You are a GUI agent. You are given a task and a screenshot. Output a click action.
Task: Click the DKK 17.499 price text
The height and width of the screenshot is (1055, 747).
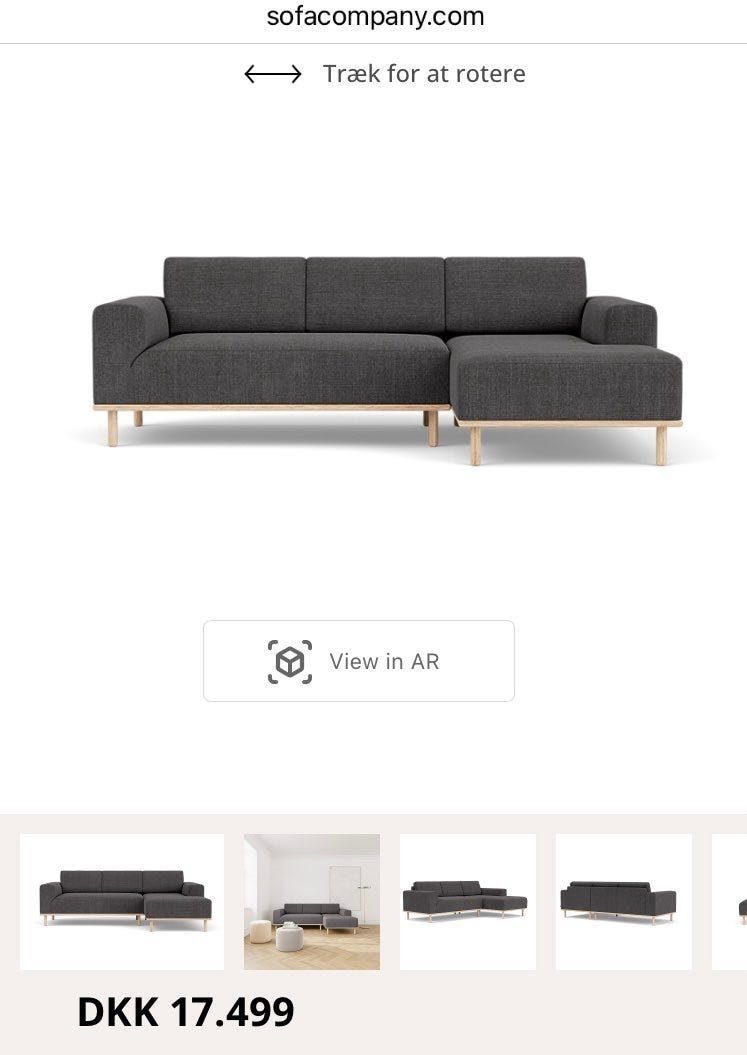(185, 1012)
